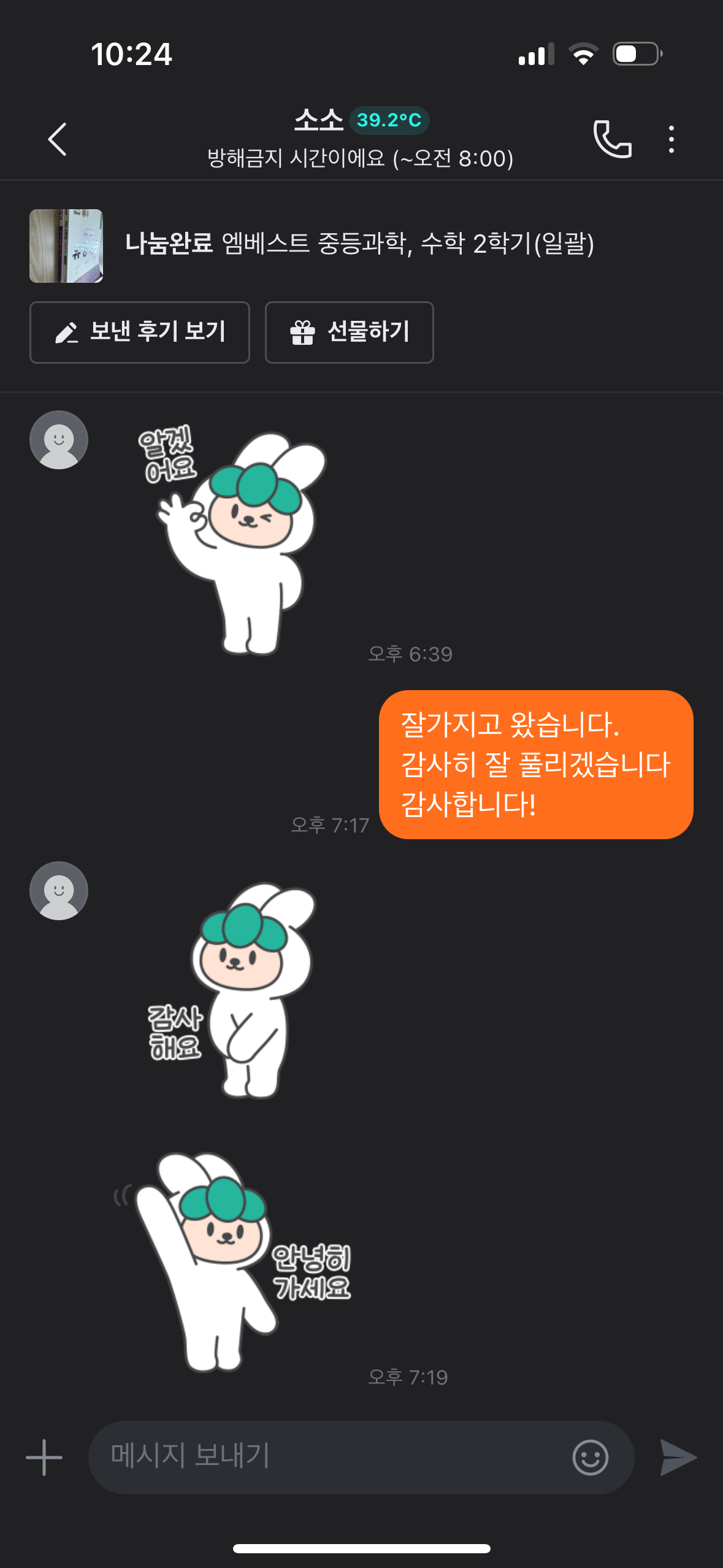Open the three-dot overflow menu
Screen dimensions: 723x1568
coord(671,139)
